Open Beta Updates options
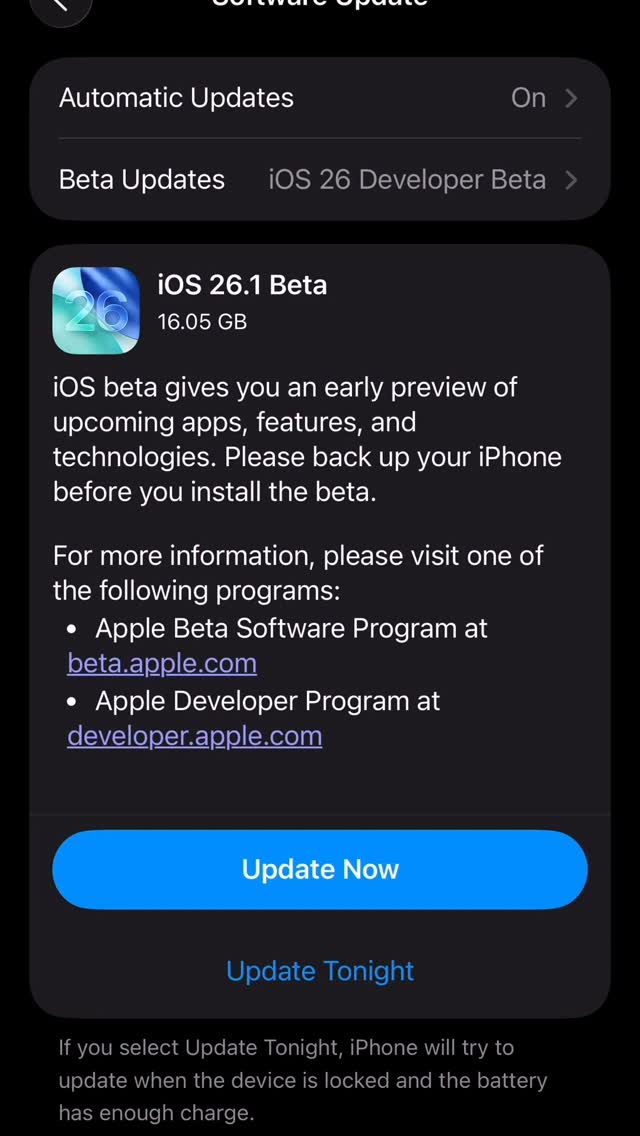Image resolution: width=640 pixels, height=1136 pixels. pyautogui.click(x=319, y=180)
